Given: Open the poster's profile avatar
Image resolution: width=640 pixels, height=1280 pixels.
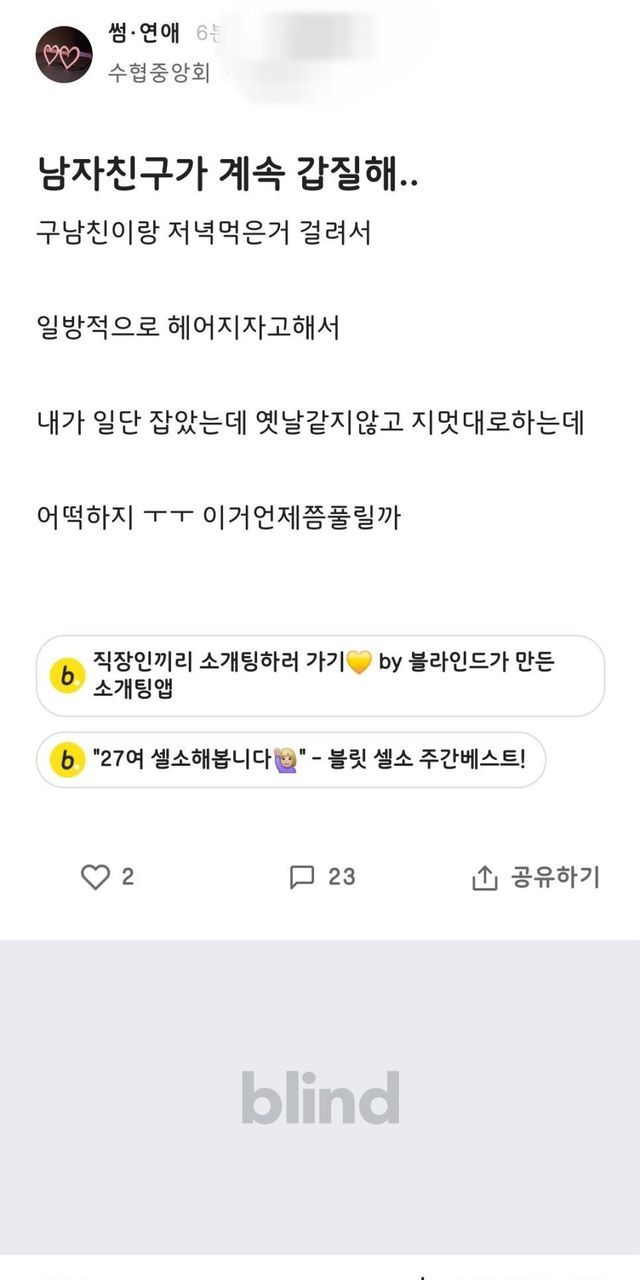Looking at the screenshot, I should click(x=65, y=54).
